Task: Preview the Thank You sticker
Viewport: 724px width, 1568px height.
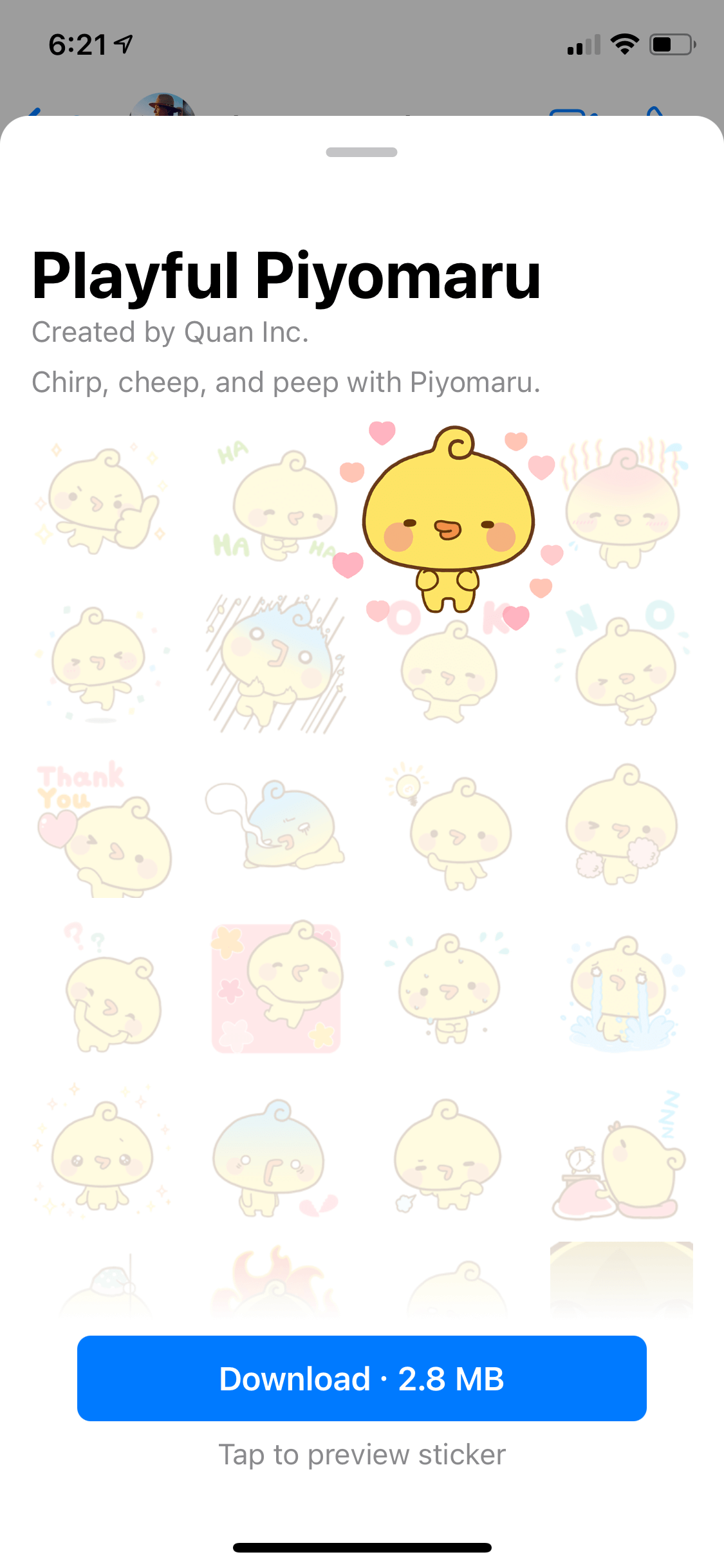Action: (103, 828)
